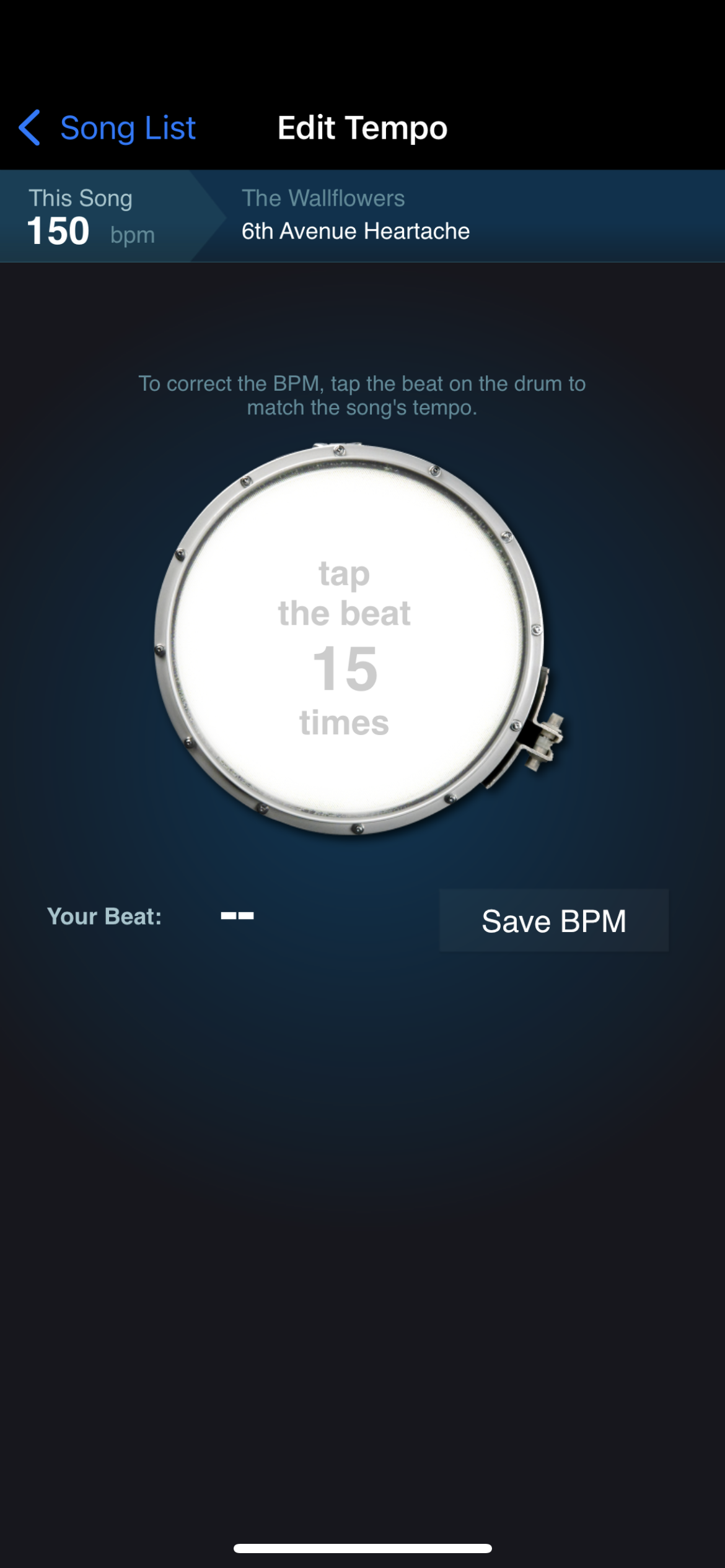725x1568 pixels.
Task: Go back to Song List
Action: (x=107, y=128)
